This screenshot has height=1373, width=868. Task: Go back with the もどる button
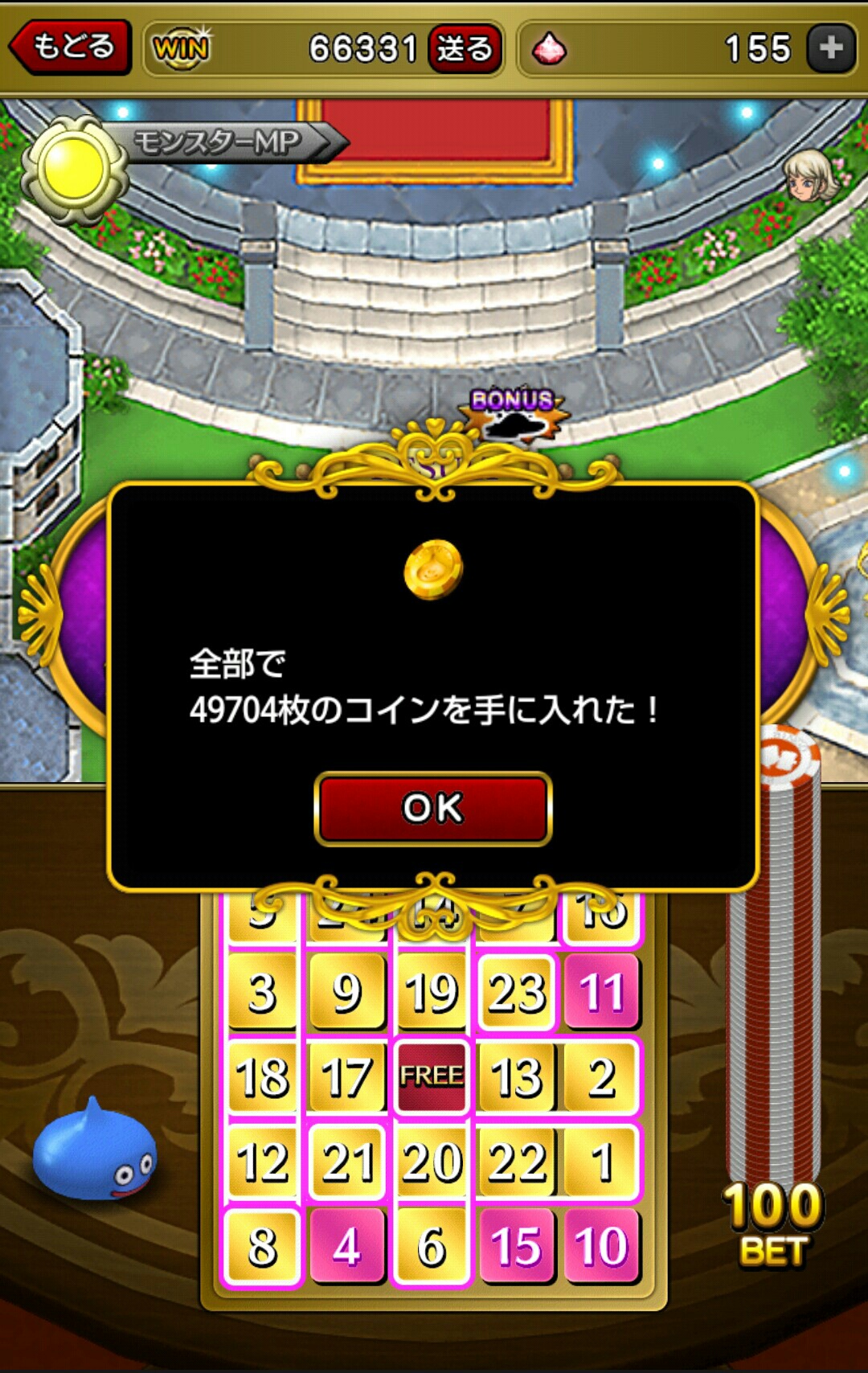[71, 47]
